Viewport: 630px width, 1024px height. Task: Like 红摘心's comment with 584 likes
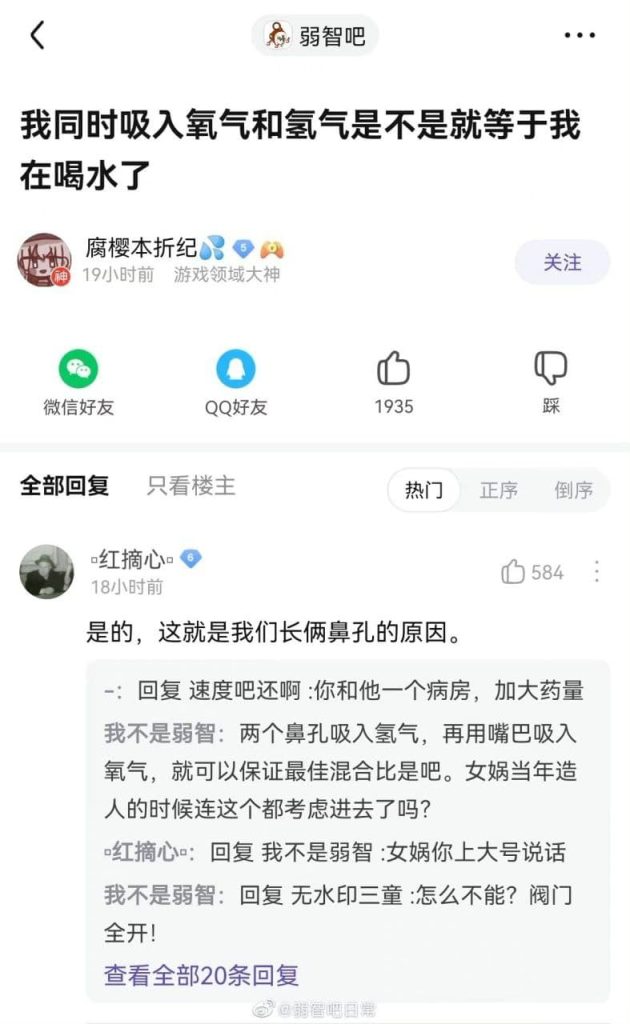514,572
